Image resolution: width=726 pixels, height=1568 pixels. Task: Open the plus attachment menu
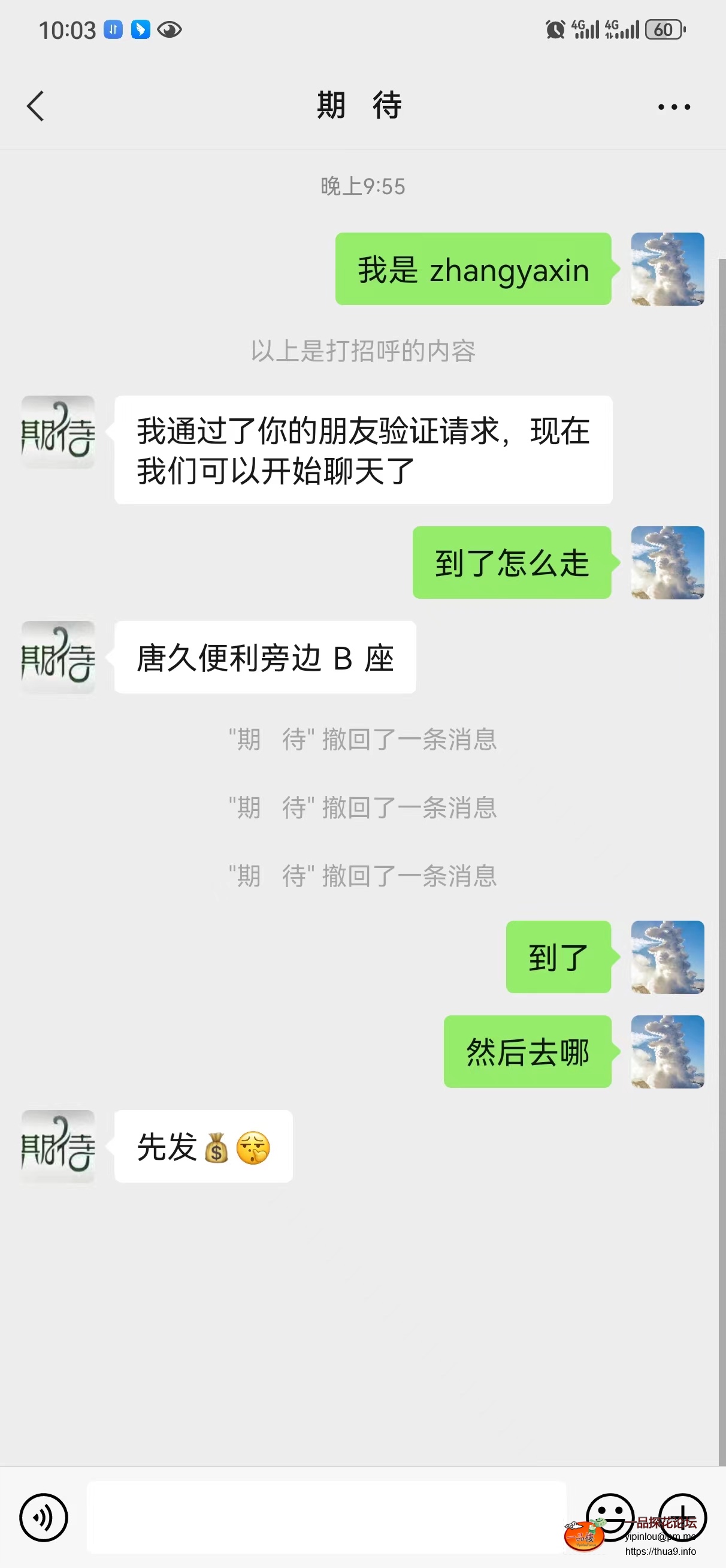(682, 1516)
